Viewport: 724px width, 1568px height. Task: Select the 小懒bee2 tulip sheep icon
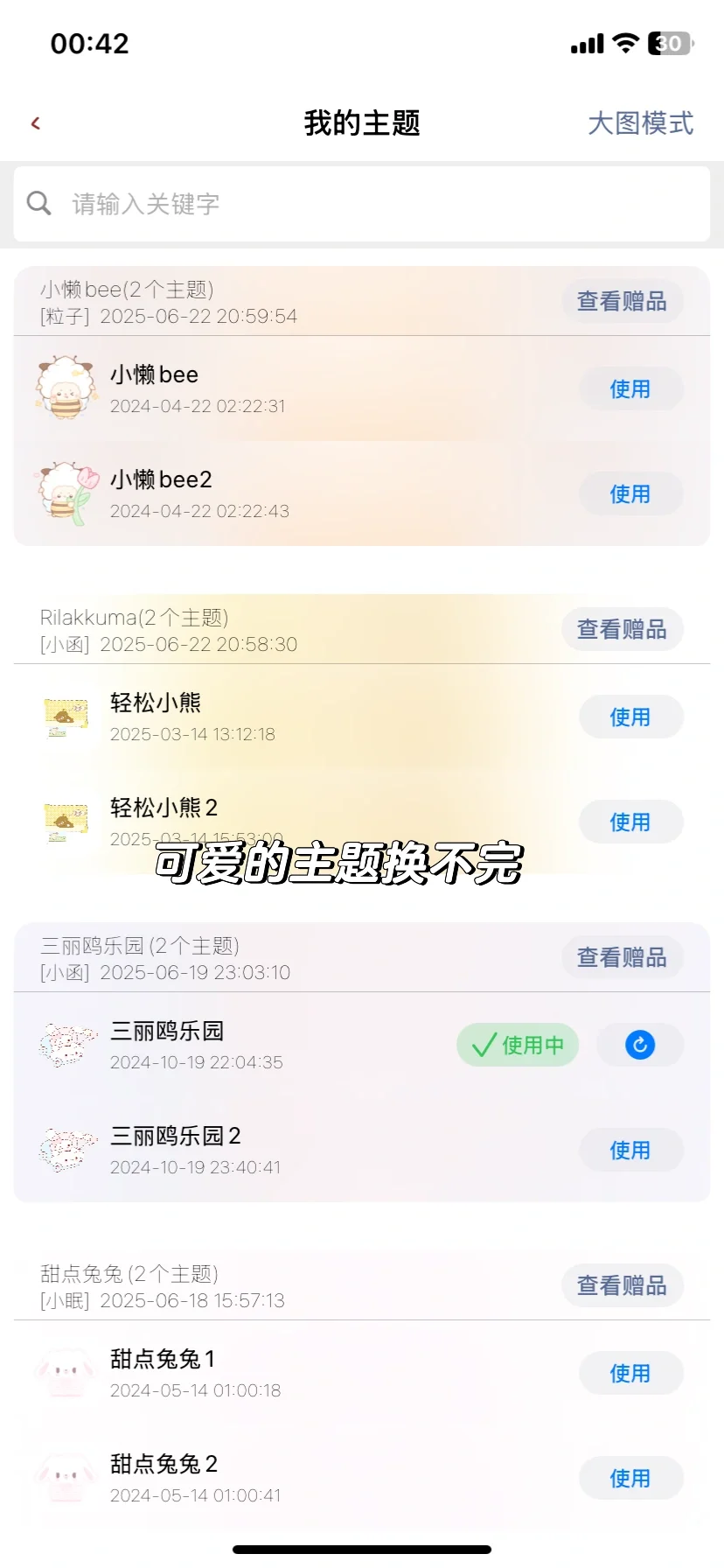pos(65,493)
